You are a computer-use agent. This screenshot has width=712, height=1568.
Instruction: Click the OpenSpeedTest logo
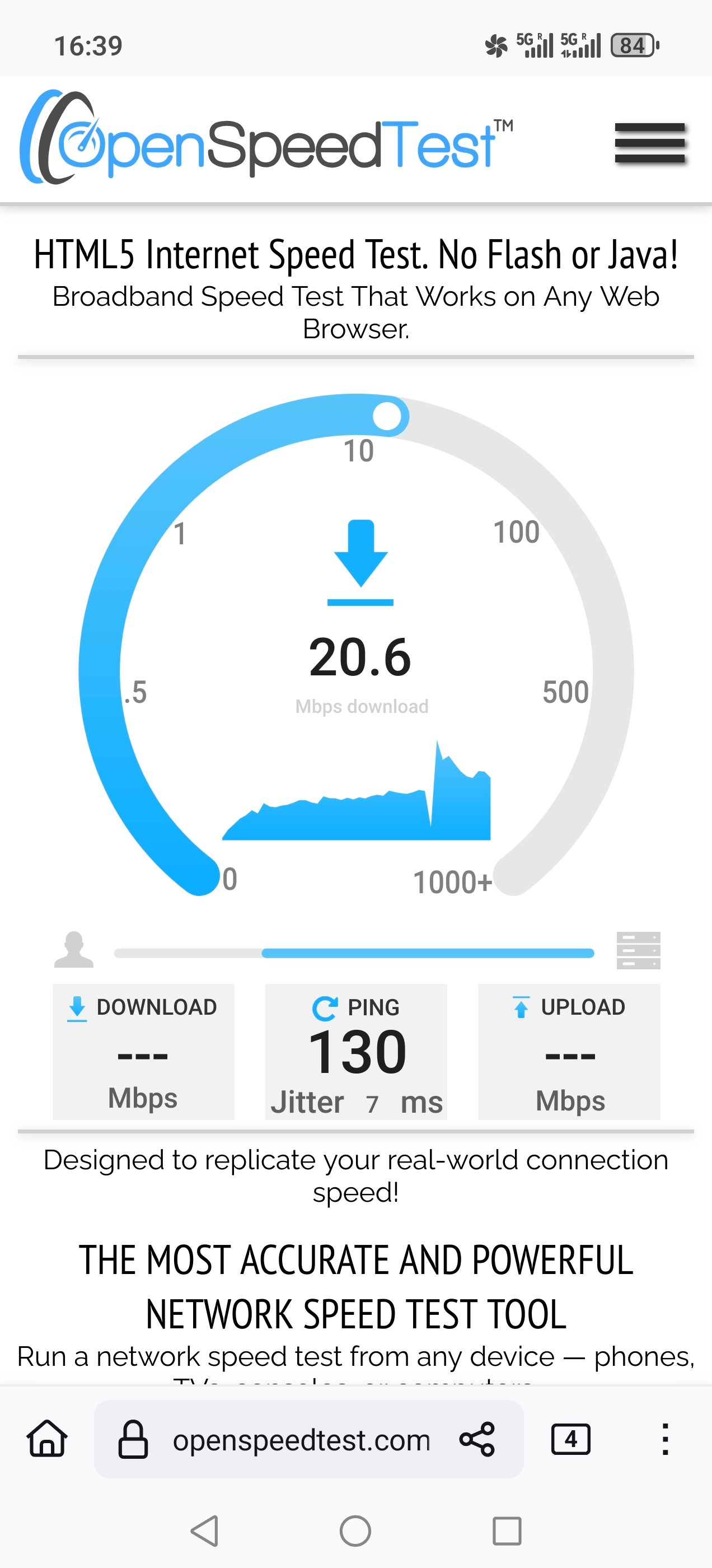[261, 140]
